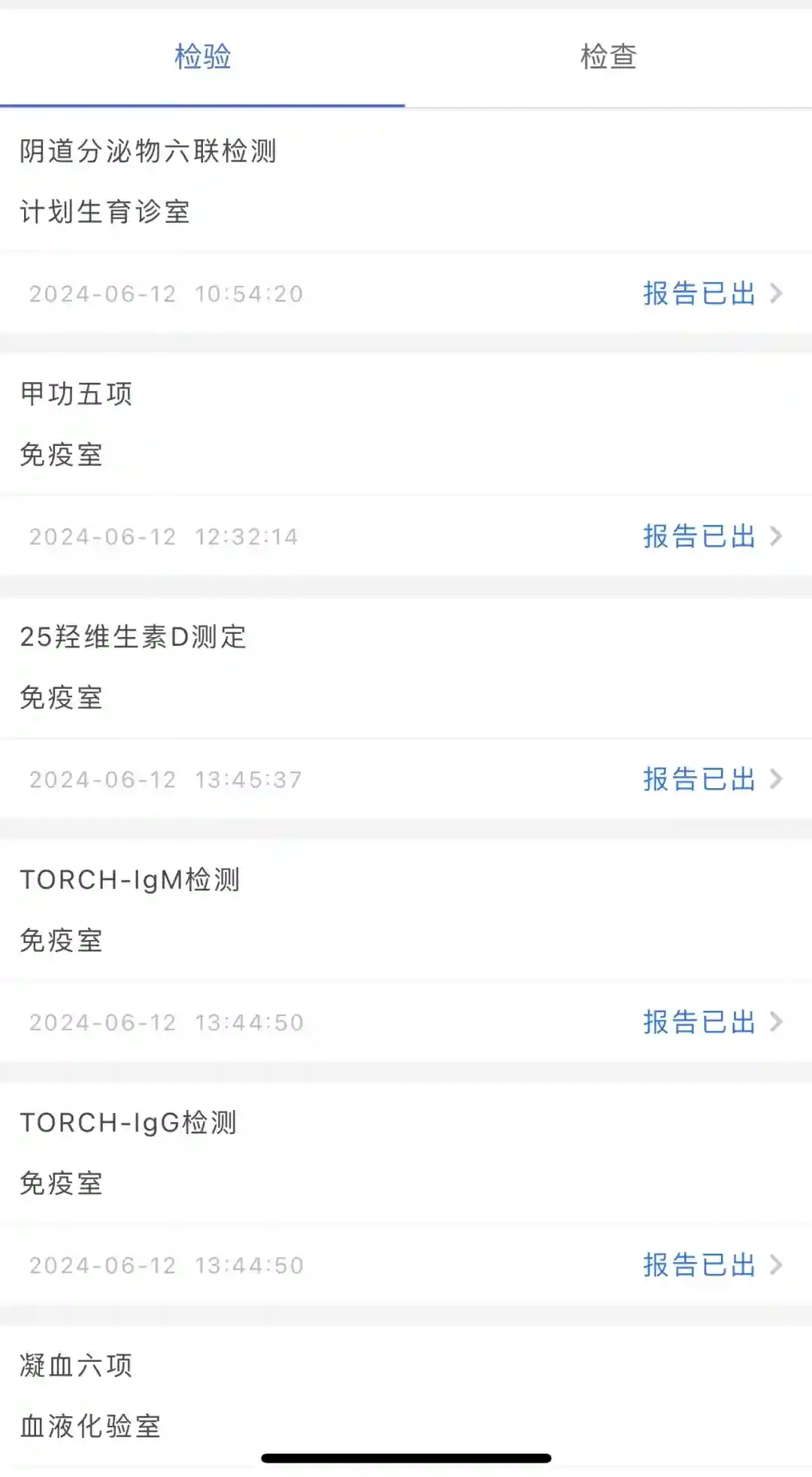This screenshot has width=812, height=1477.
Task: Select the 检验 tab
Action: click(x=202, y=56)
